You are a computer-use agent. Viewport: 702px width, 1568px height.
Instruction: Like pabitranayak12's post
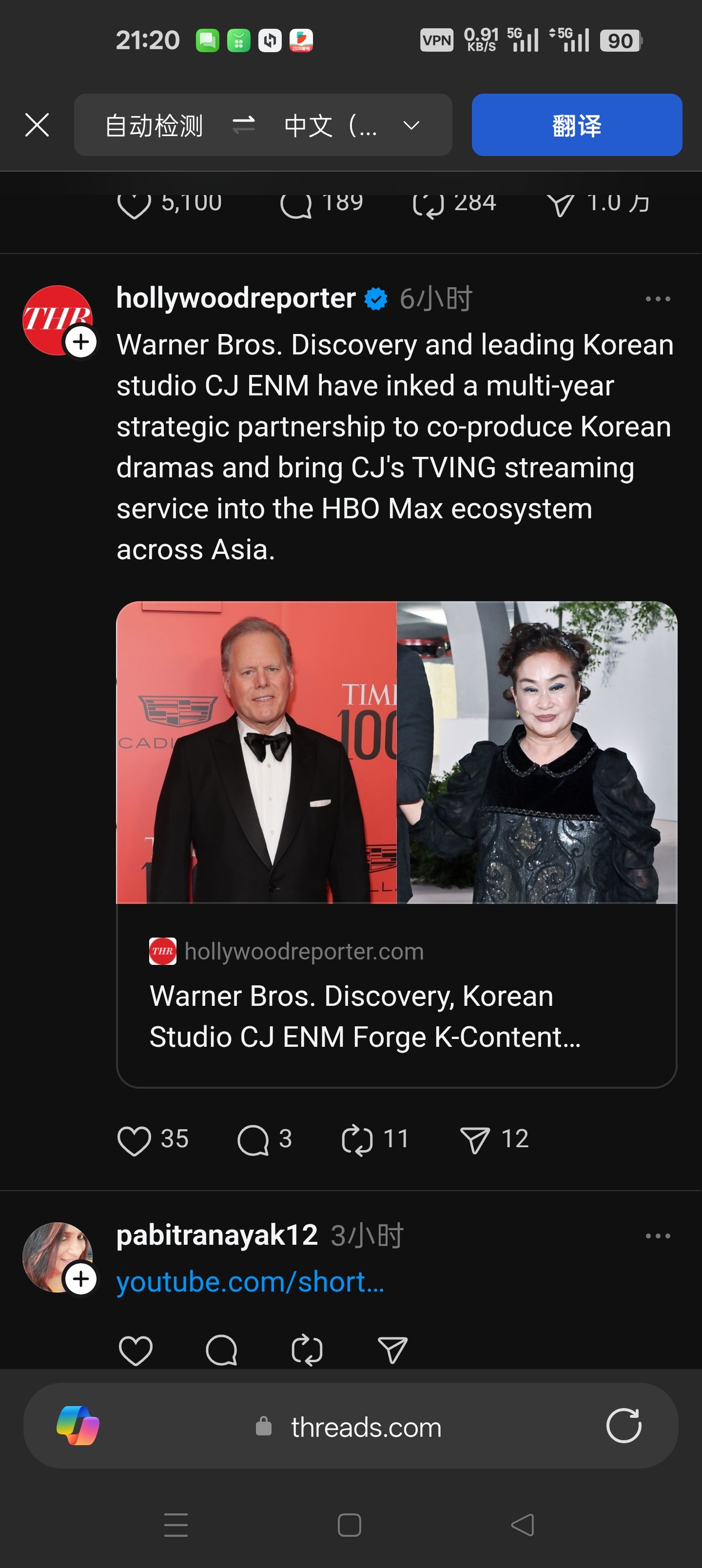[x=135, y=1350]
